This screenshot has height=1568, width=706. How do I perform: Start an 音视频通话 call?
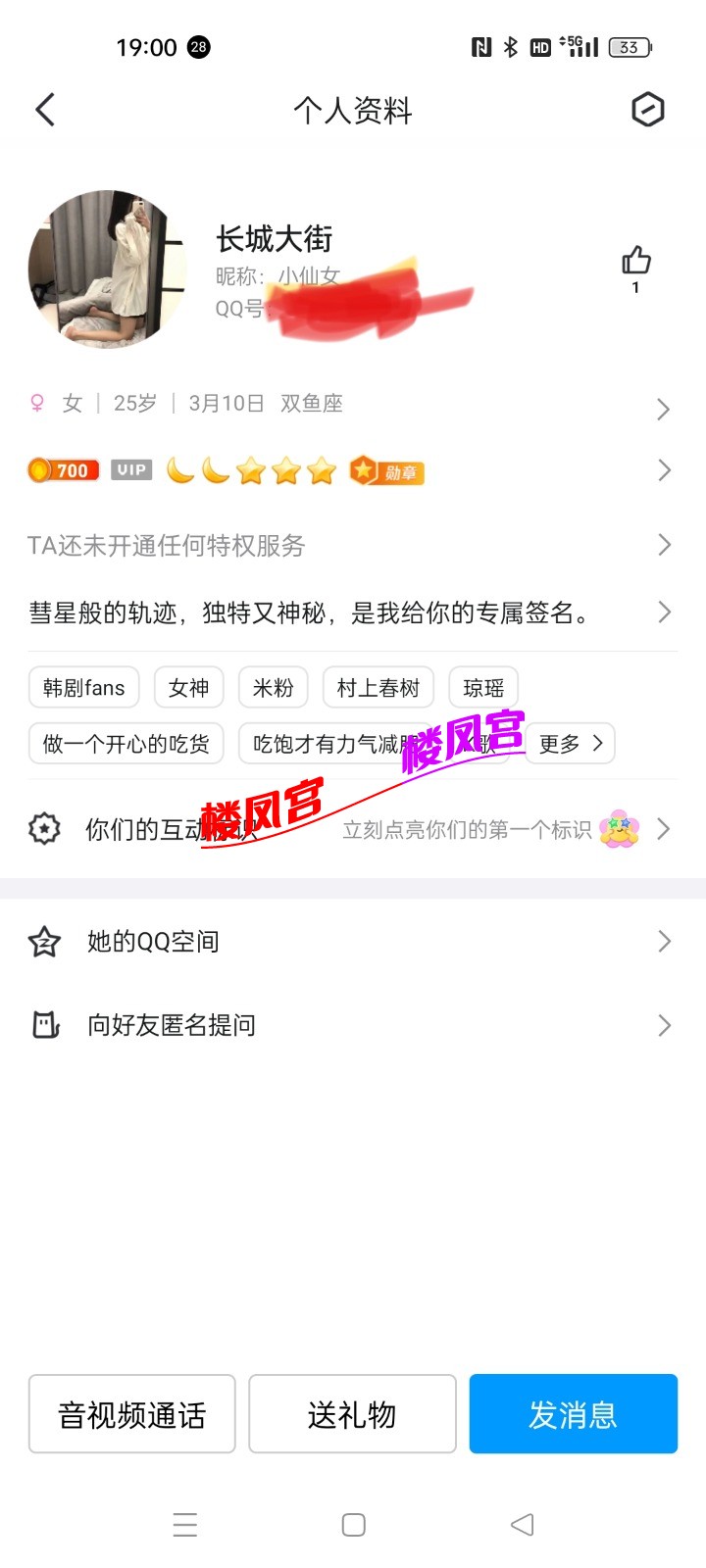tap(132, 1414)
